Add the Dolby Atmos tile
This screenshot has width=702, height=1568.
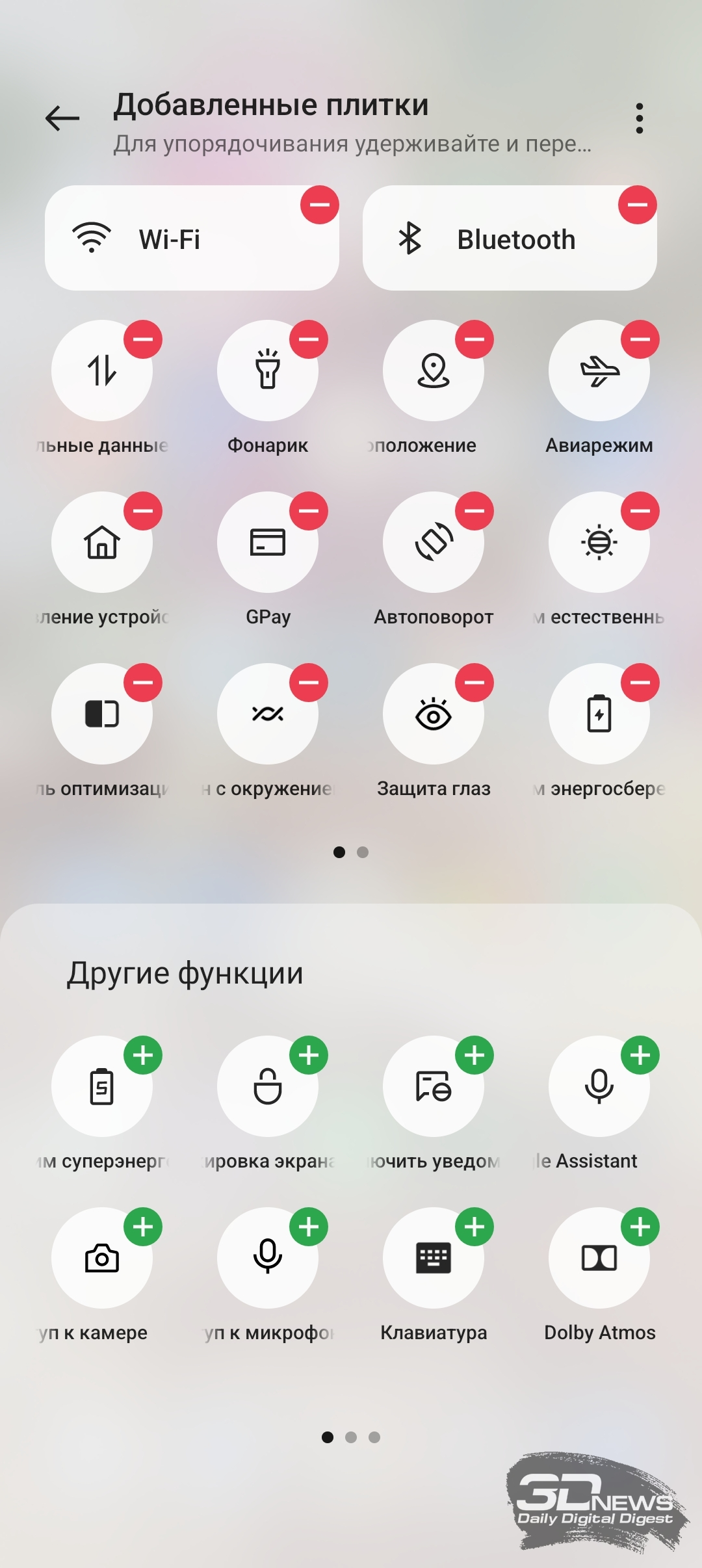(x=640, y=1227)
